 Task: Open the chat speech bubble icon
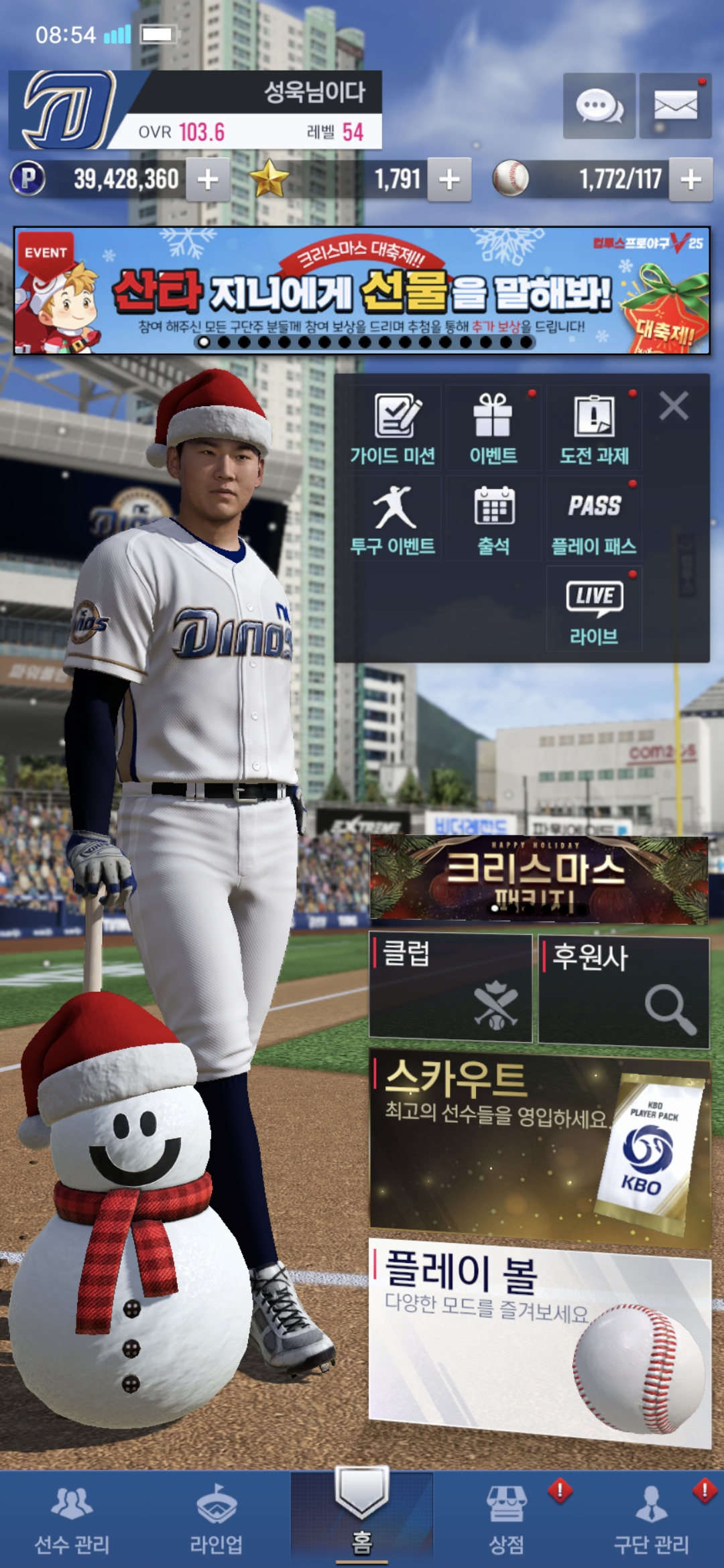(599, 107)
